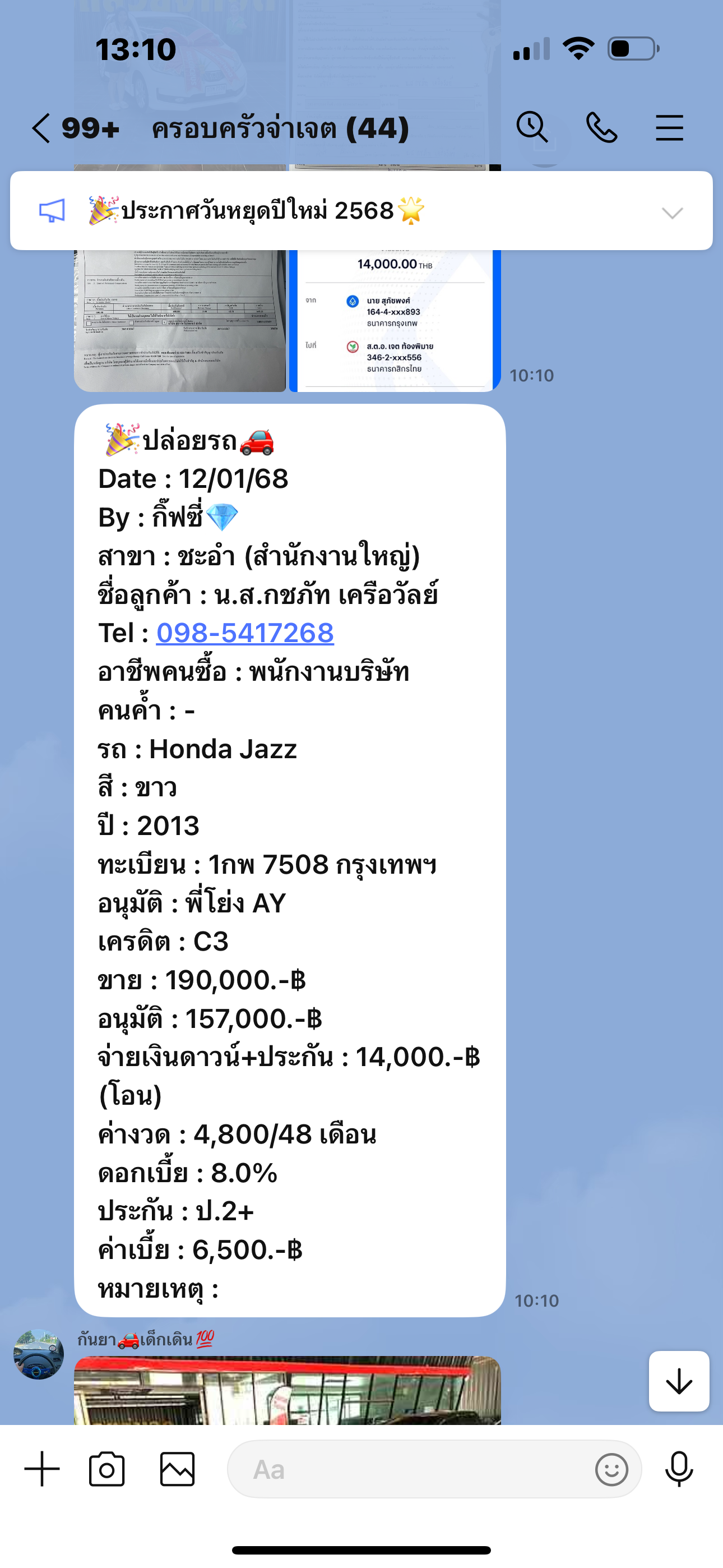This screenshot has width=723, height=1568.
Task: Go back to the chat list
Action: click(x=41, y=128)
